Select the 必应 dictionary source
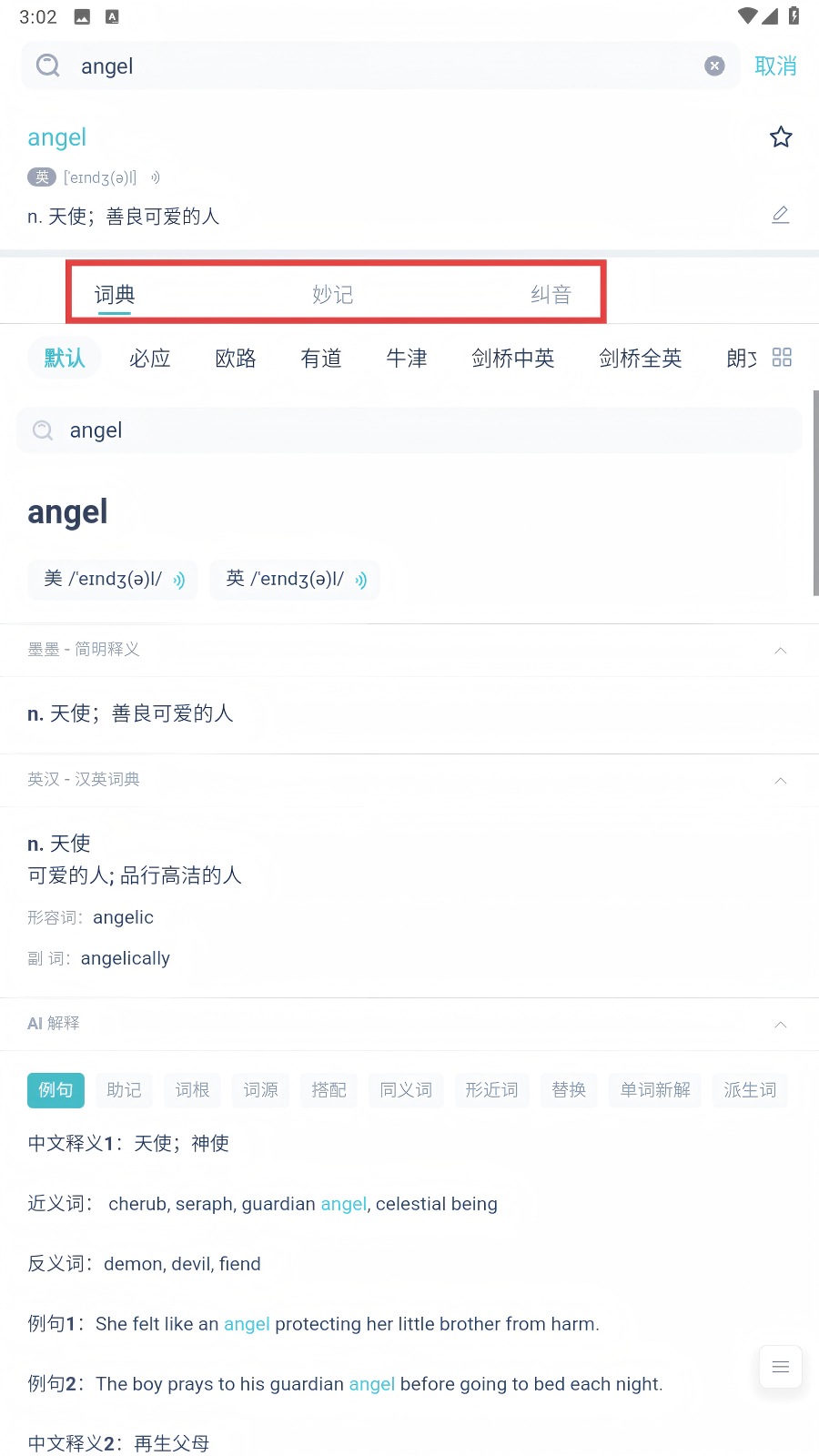 [x=150, y=359]
